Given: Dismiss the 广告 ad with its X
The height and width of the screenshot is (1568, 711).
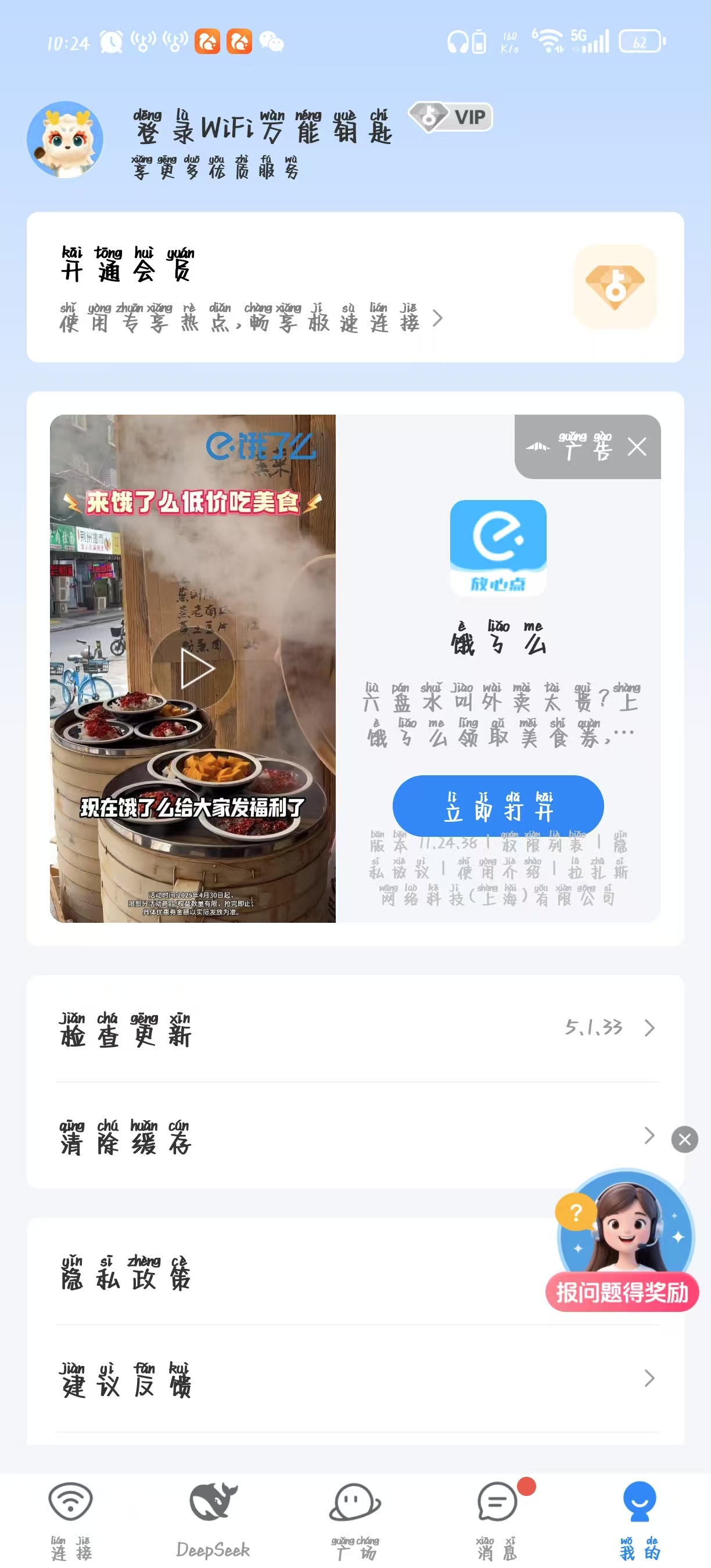Looking at the screenshot, I should [638, 447].
